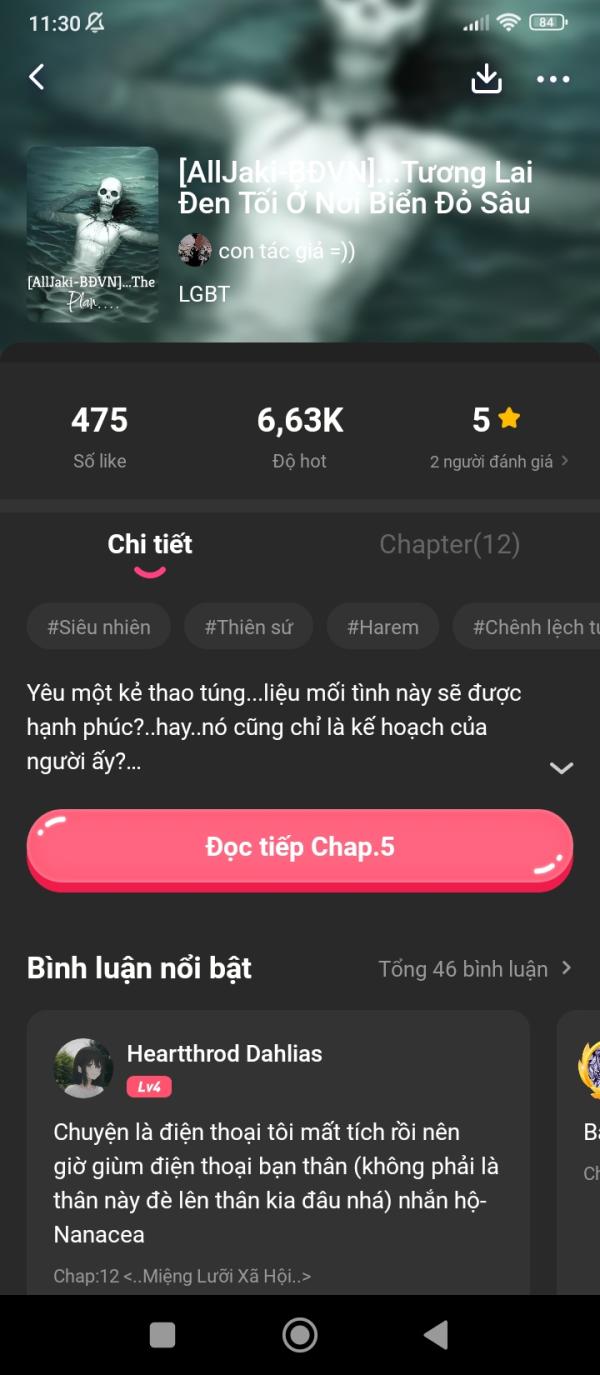
Task: Switch to the Chapter(12) tab
Action: tap(449, 544)
